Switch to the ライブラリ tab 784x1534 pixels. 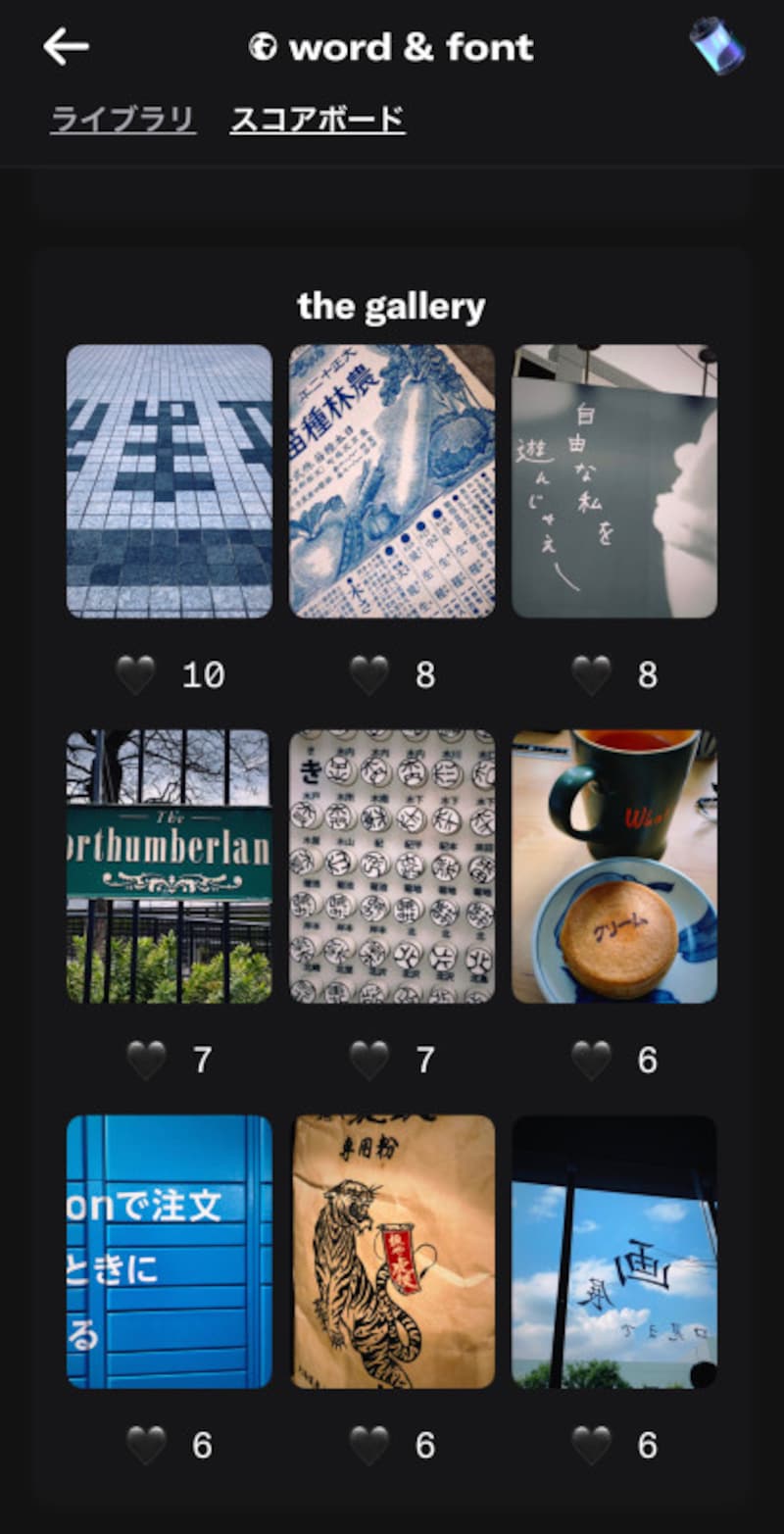(122, 120)
